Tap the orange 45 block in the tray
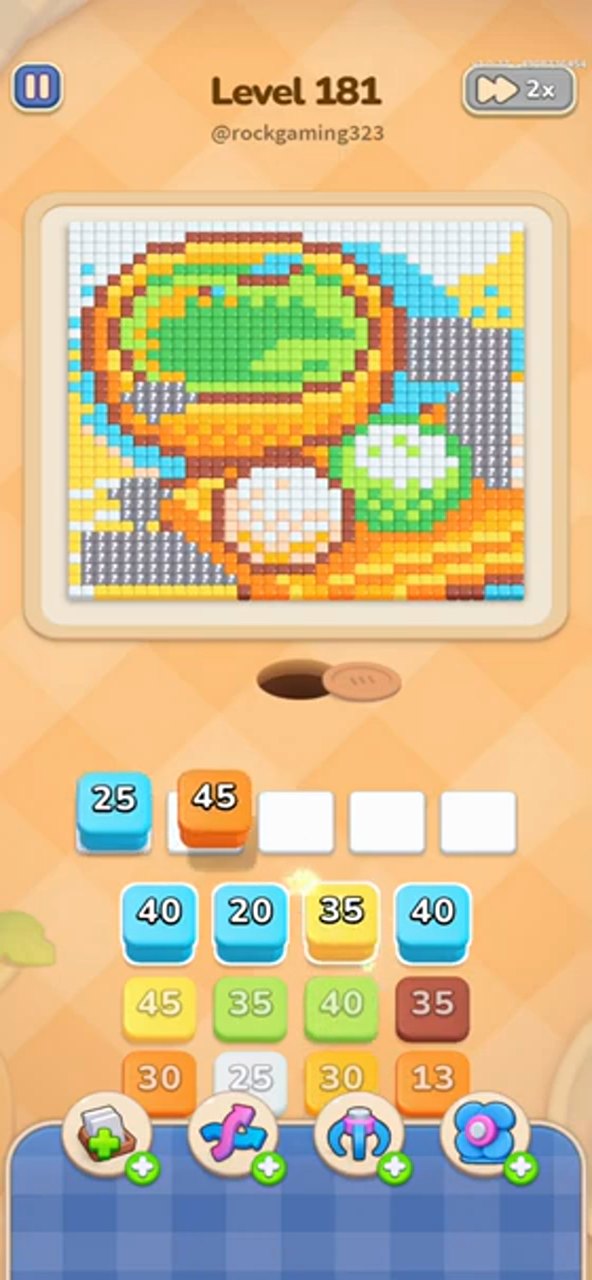 point(215,808)
